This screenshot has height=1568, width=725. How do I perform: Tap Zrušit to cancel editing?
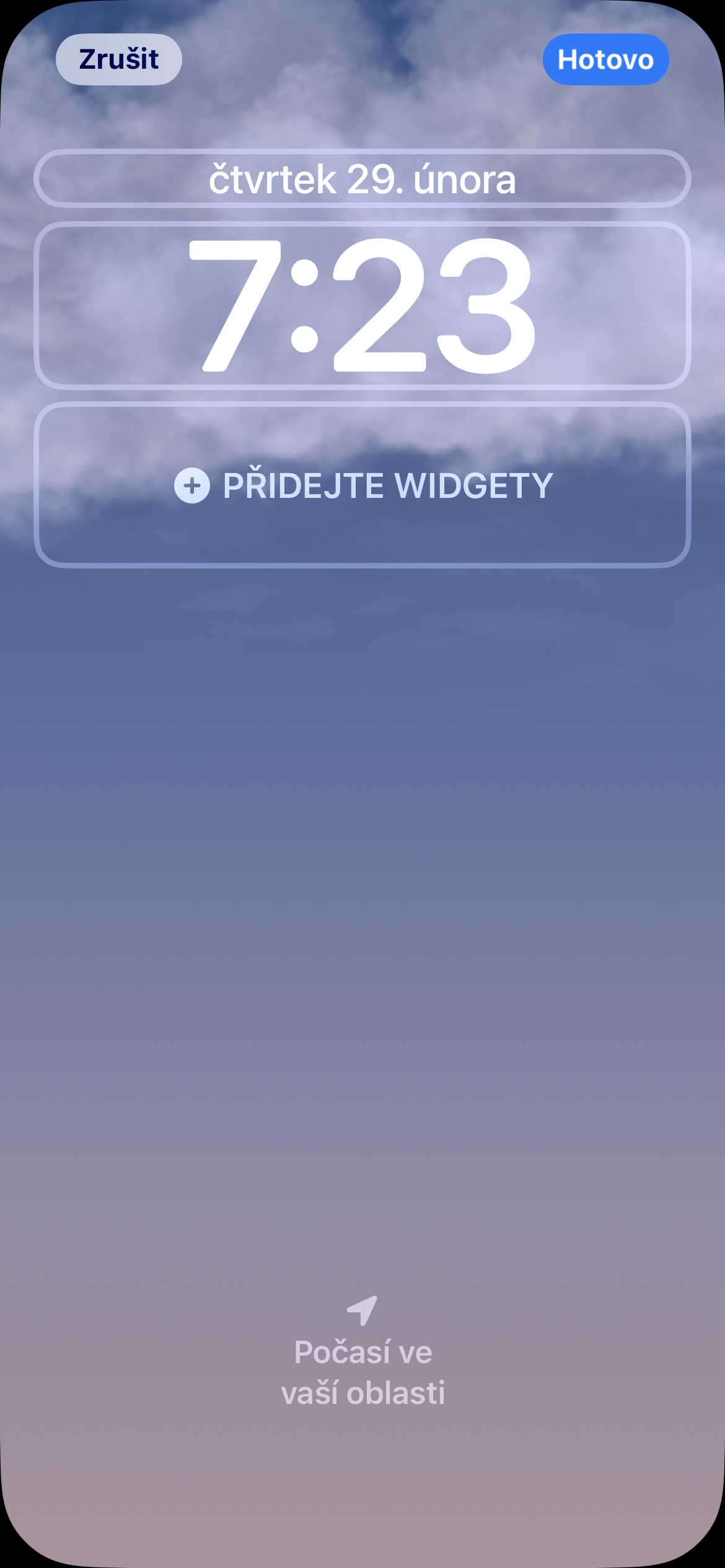pos(118,59)
